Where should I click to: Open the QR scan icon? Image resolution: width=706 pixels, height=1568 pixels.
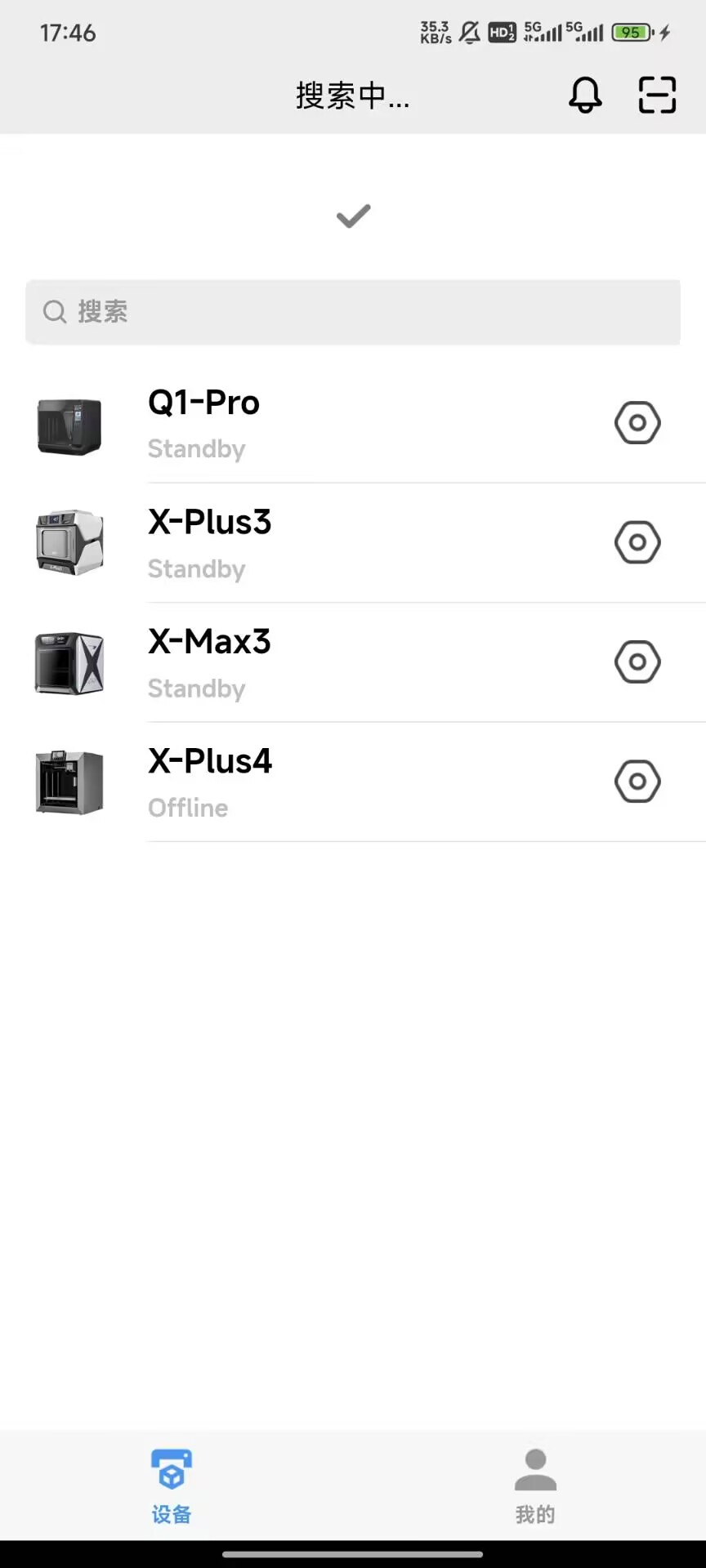point(657,96)
